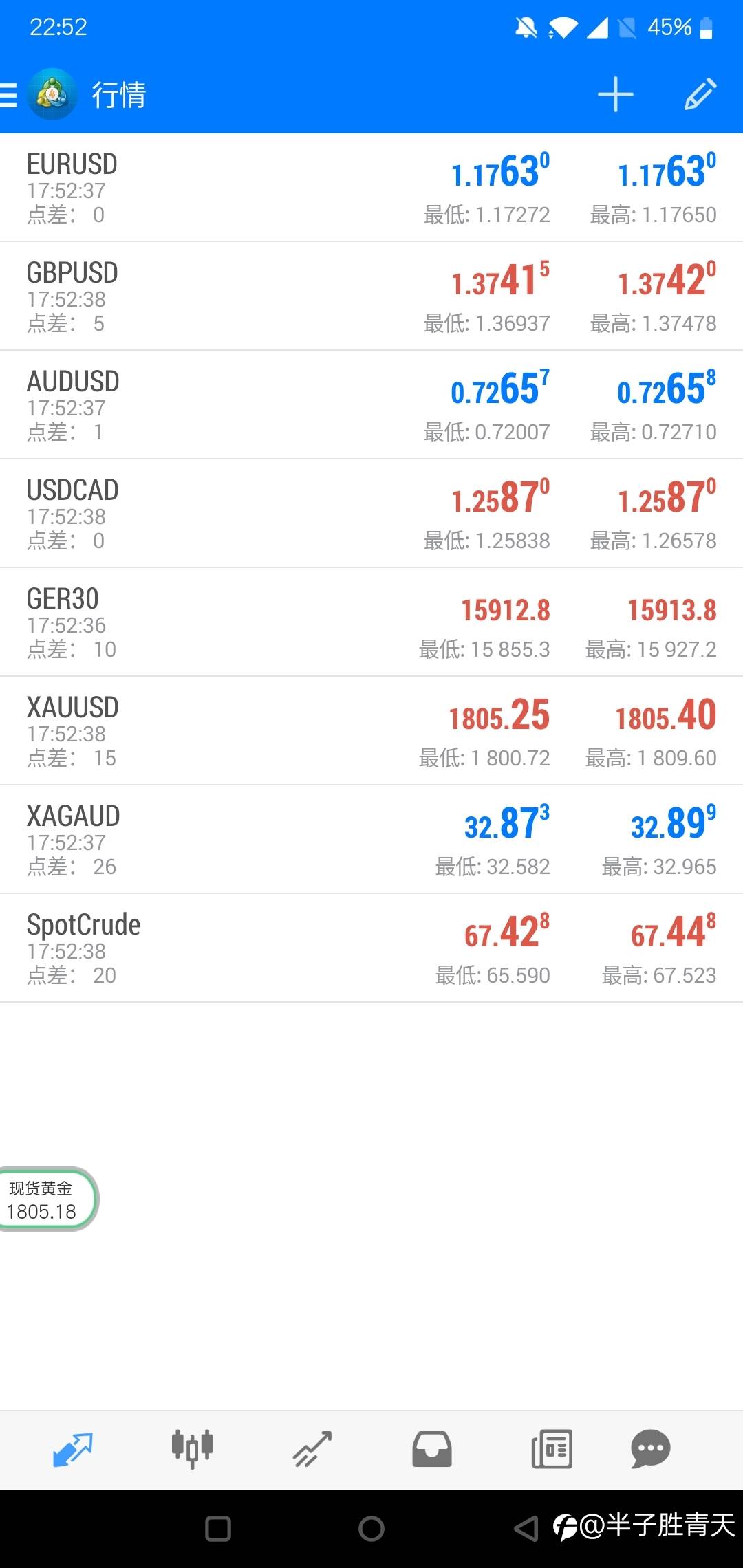Open the News tab

click(x=552, y=1449)
